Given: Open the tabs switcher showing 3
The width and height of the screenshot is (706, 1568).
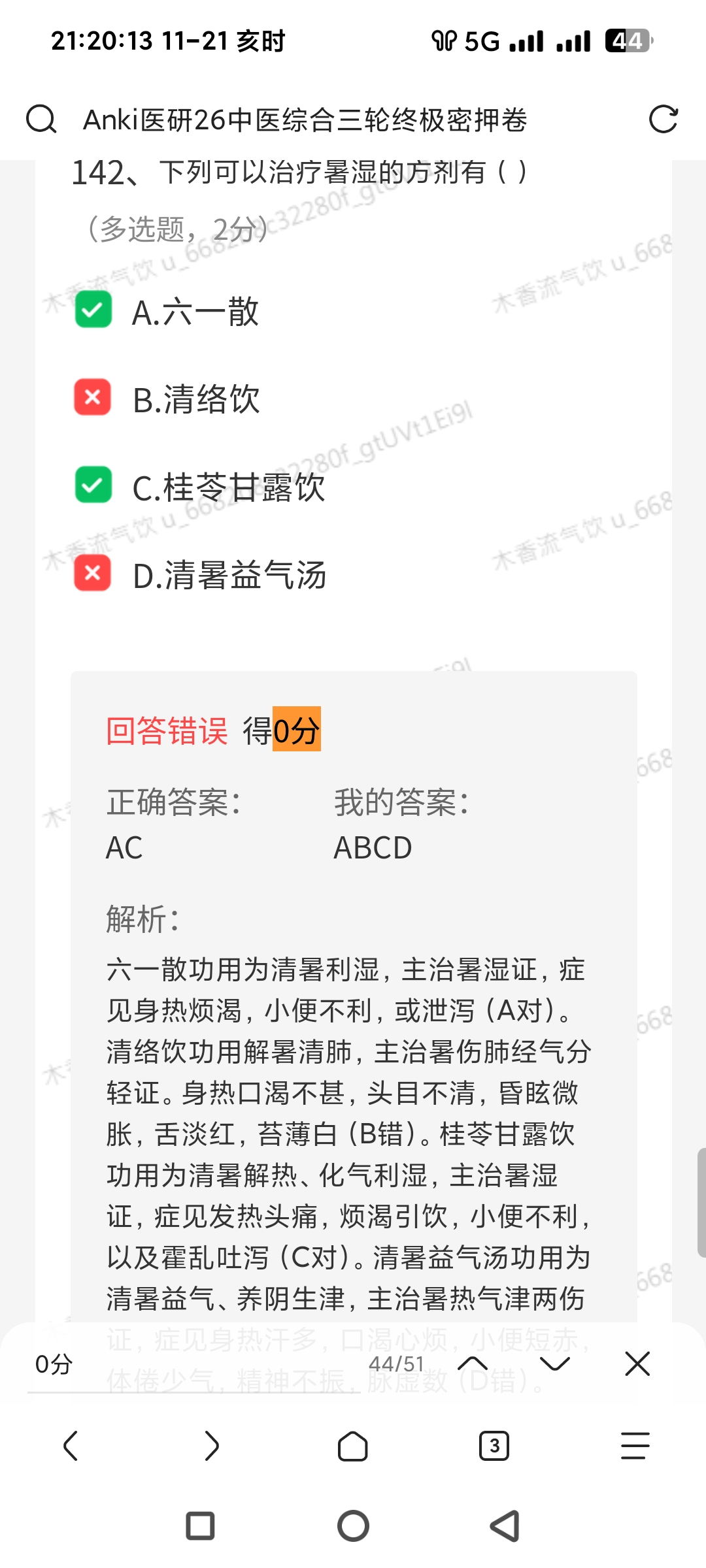Looking at the screenshot, I should 494,1446.
